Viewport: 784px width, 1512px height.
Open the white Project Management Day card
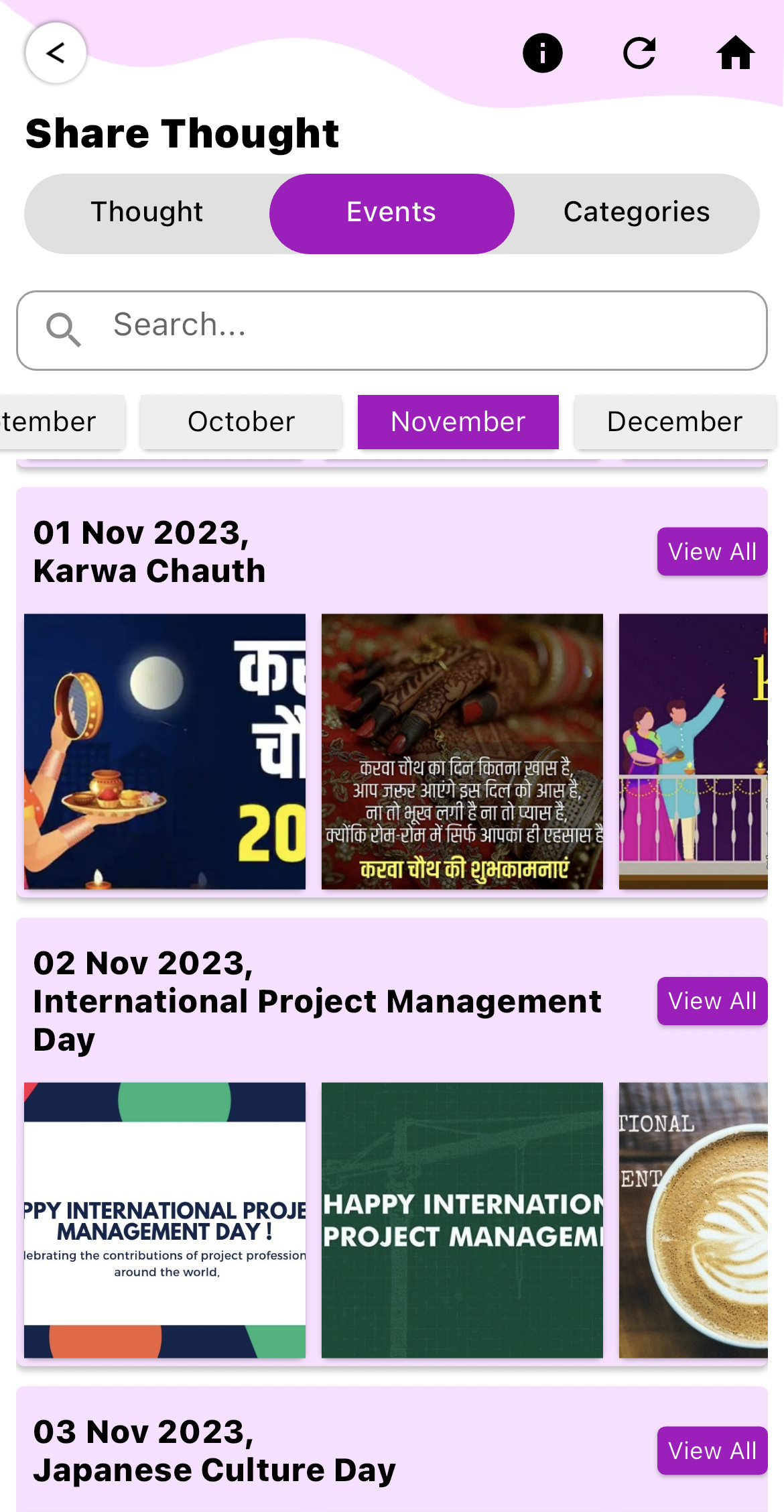click(165, 1220)
